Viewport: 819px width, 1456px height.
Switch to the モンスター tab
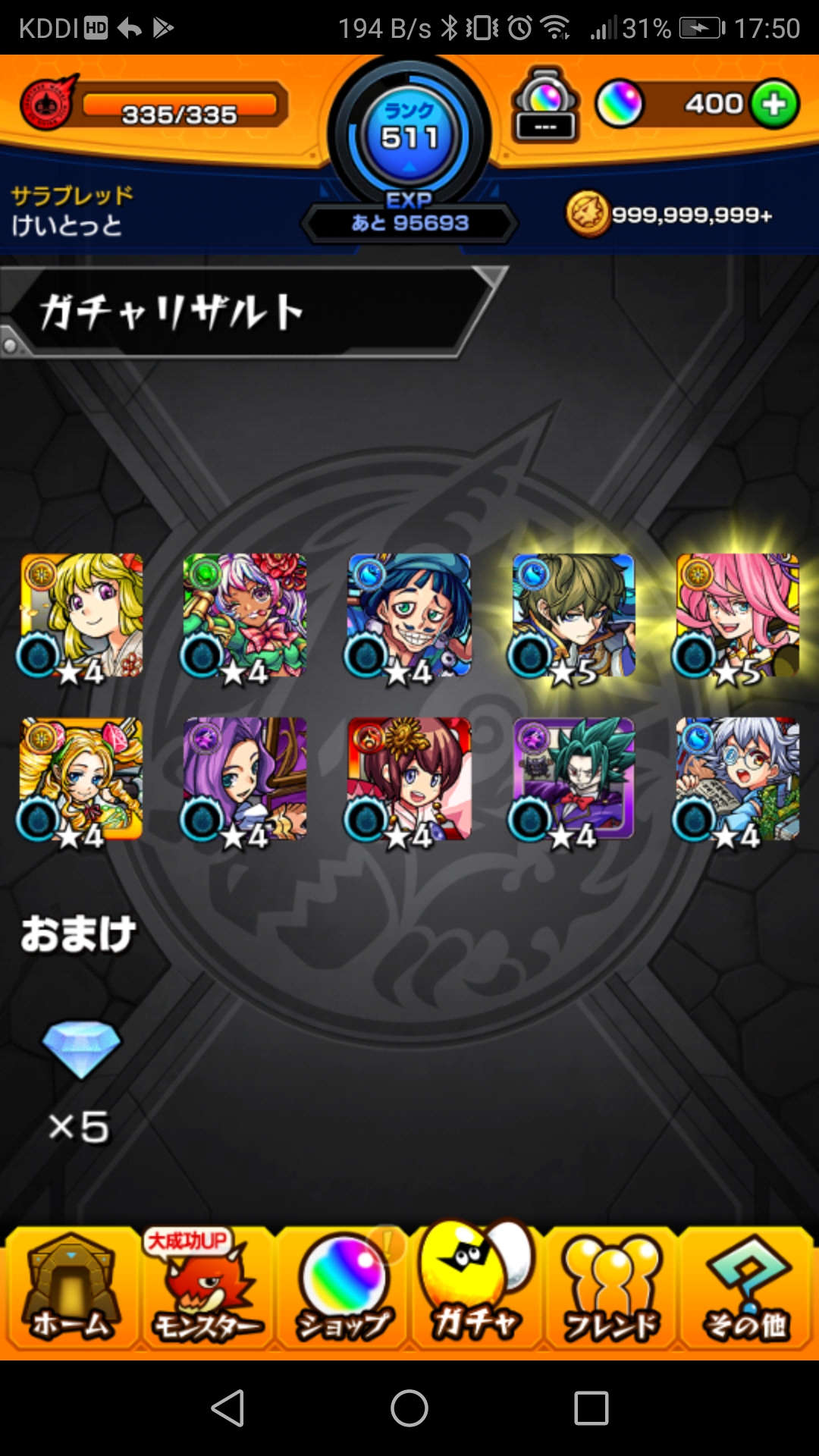206,1289
